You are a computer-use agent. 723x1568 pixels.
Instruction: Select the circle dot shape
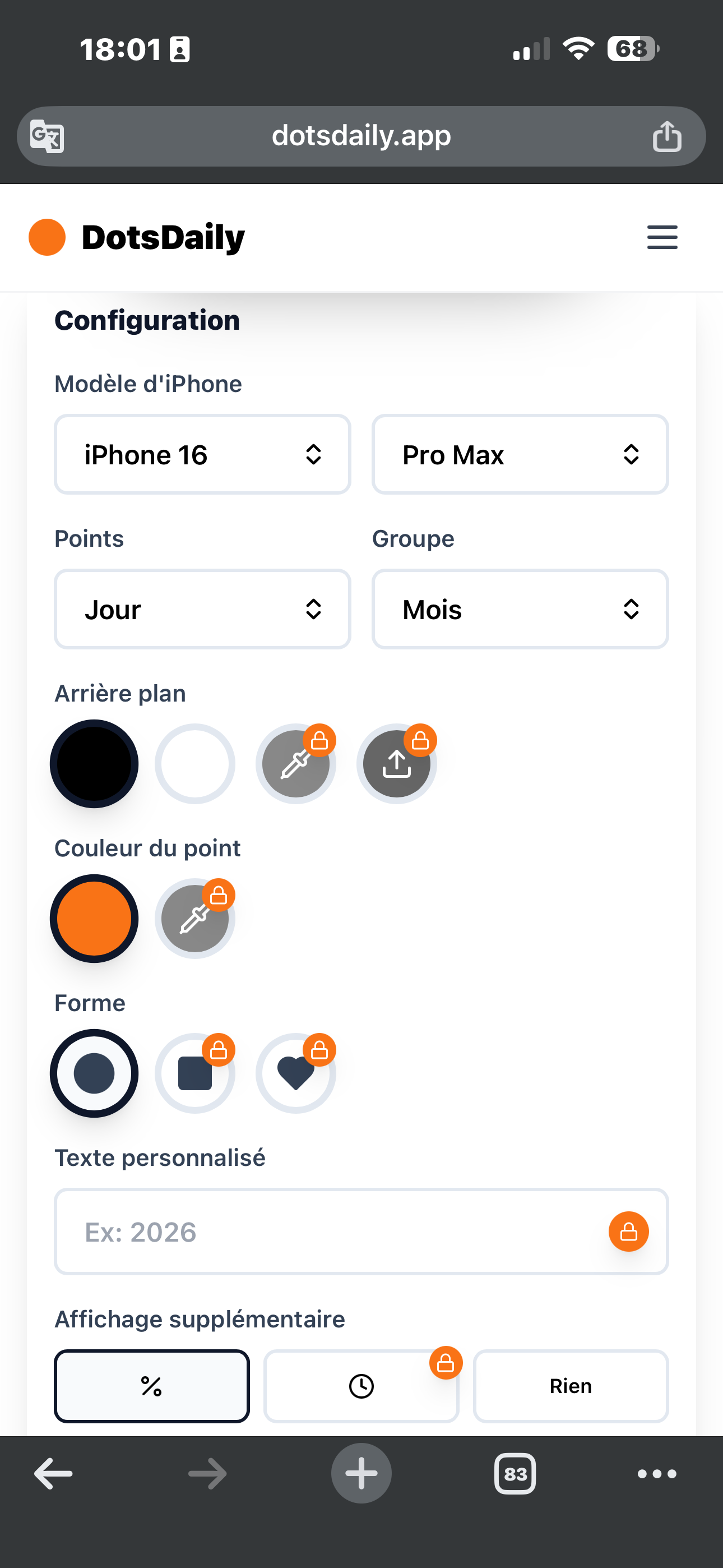click(94, 1073)
